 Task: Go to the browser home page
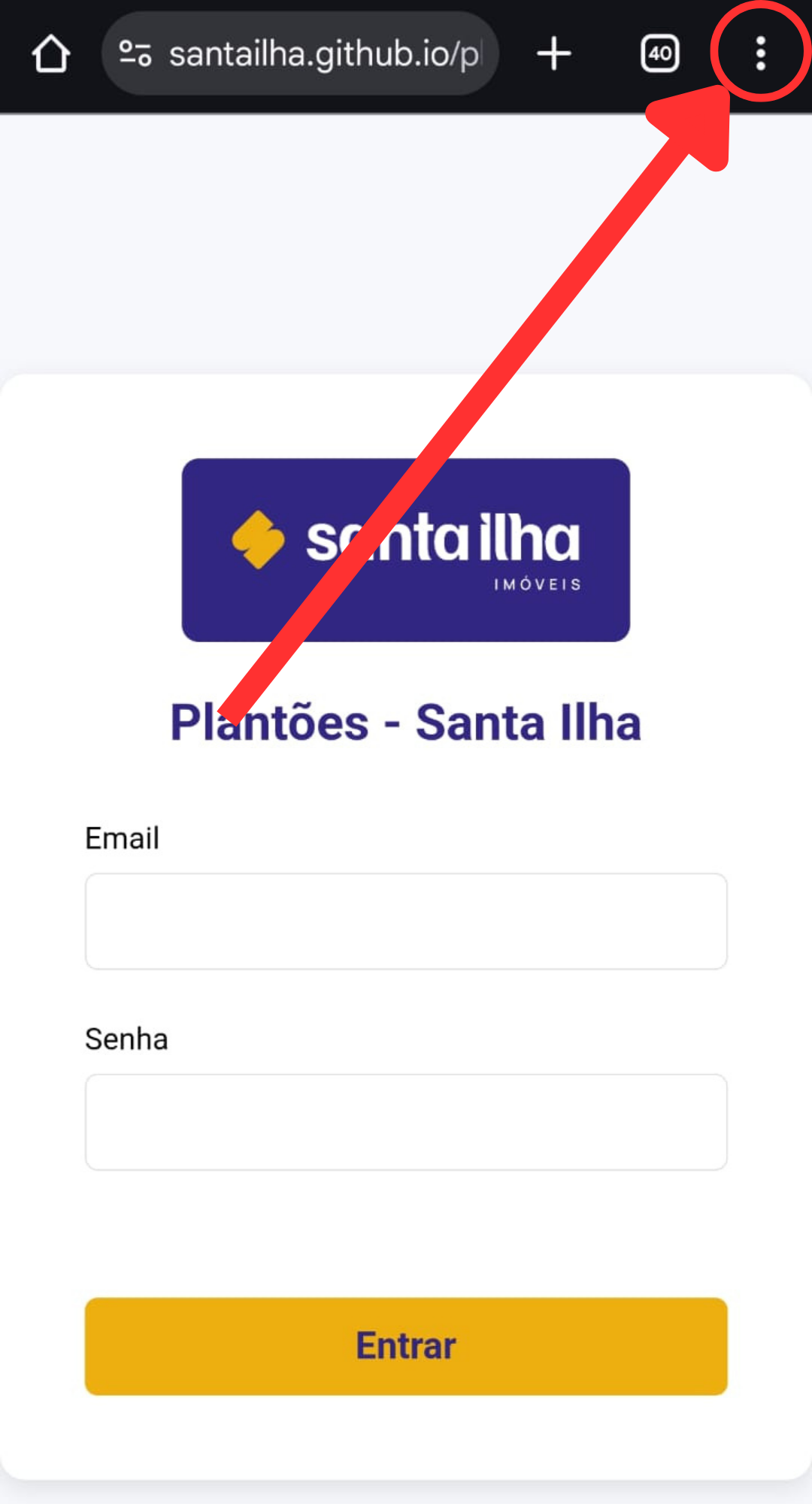pos(51,54)
